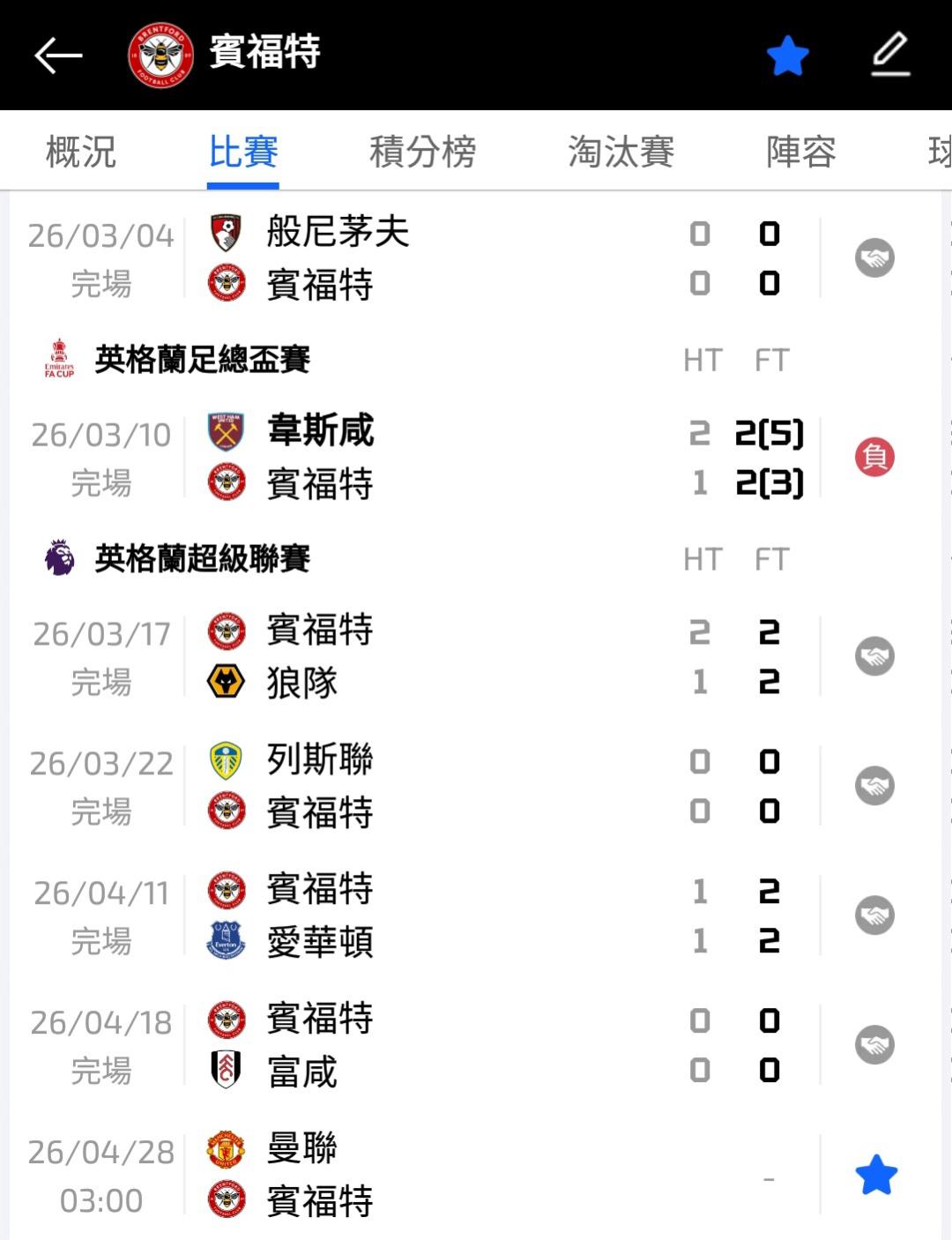Open the 般尼茅夫 vs 賓福特 match

[476, 258]
